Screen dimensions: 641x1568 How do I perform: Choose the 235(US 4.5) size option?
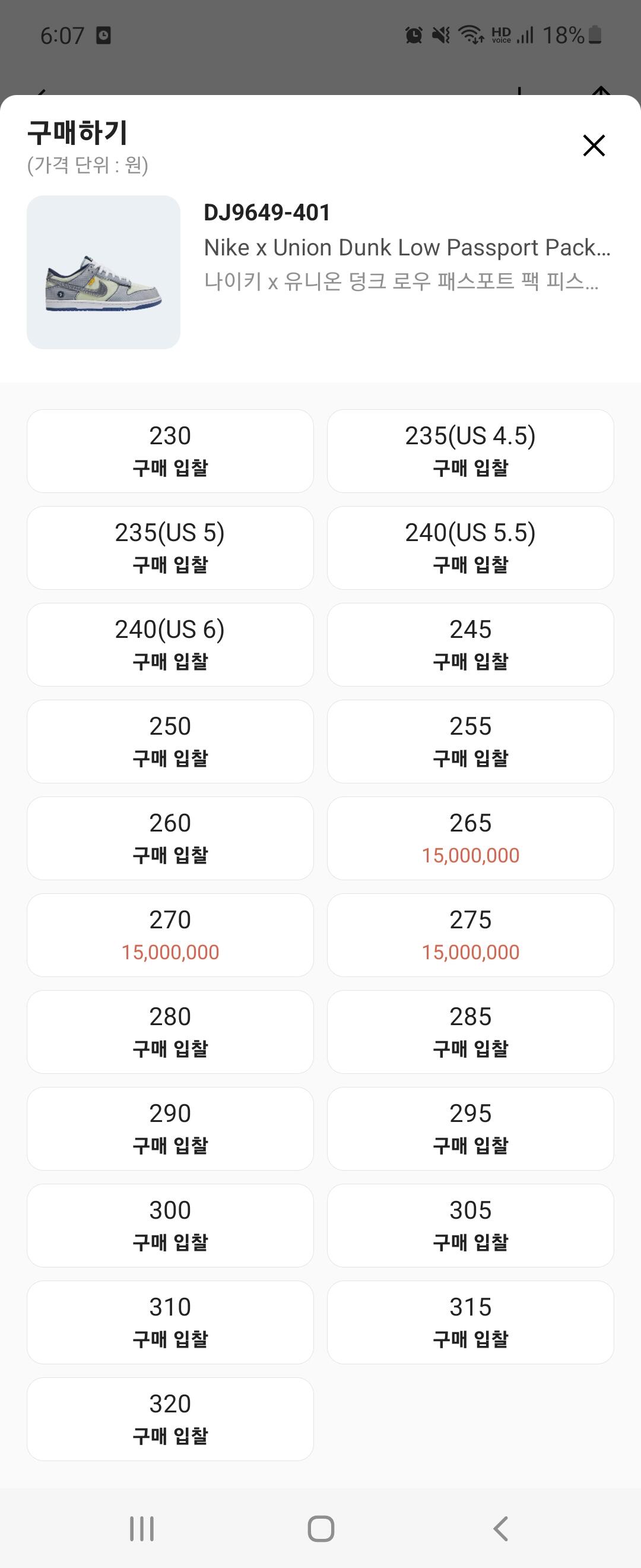pos(470,451)
